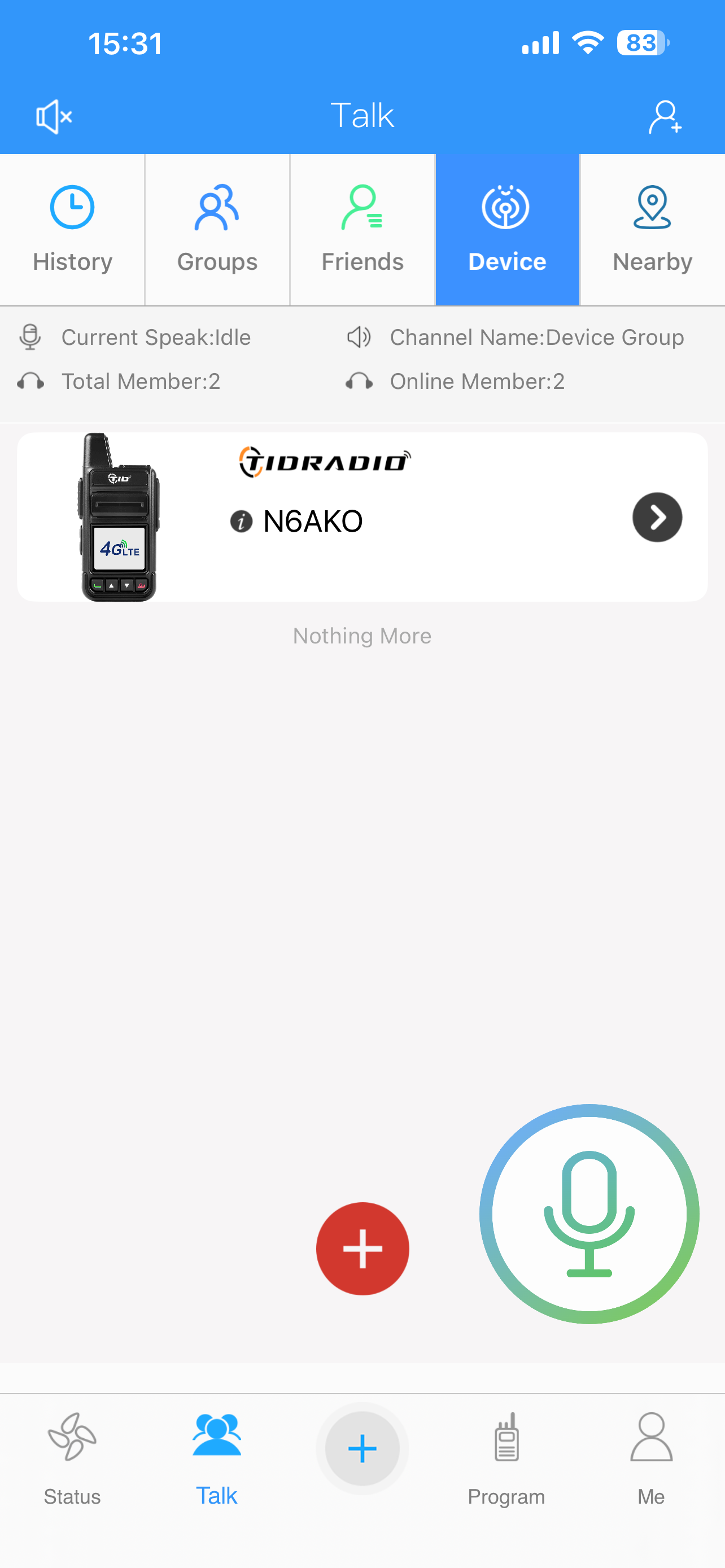
Task: Tap the red plus button
Action: click(362, 1249)
